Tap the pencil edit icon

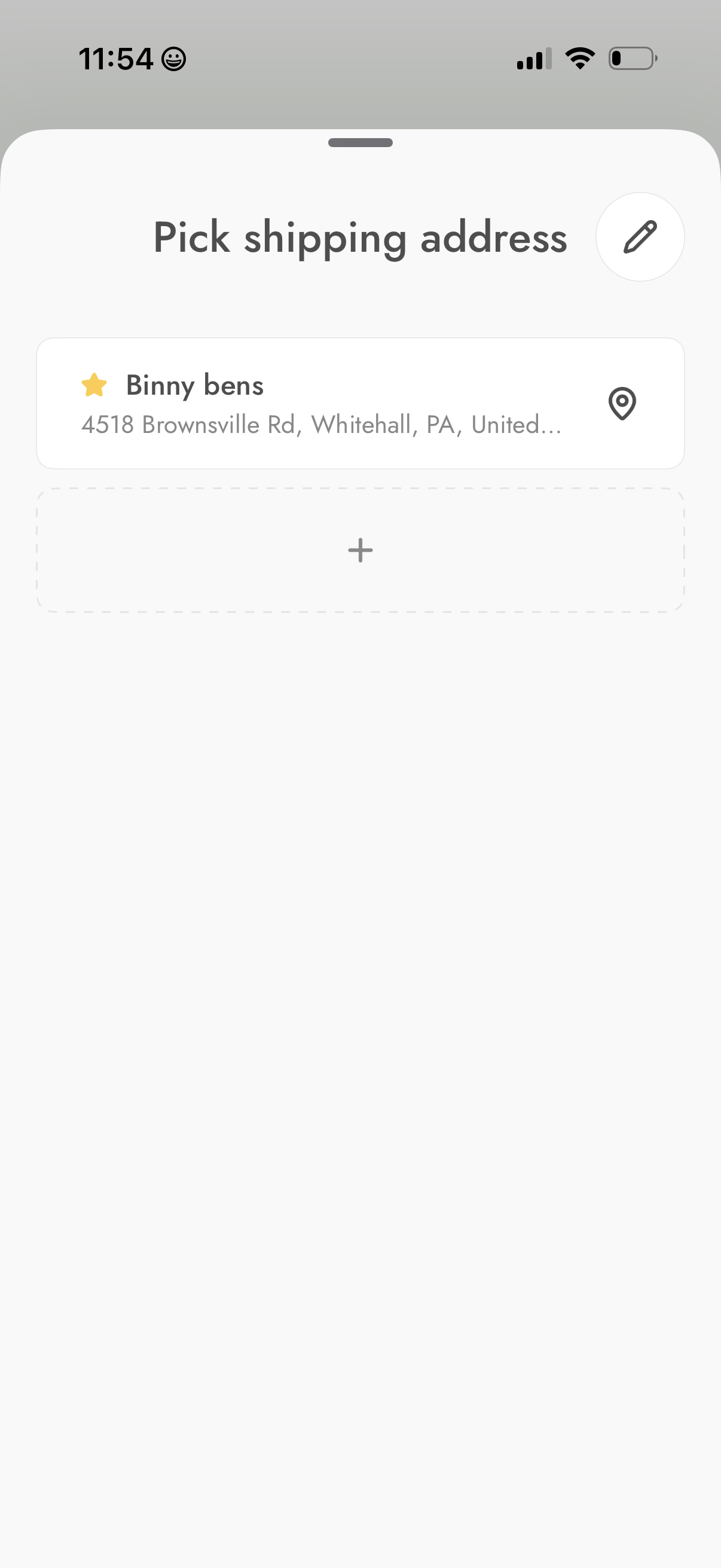click(640, 237)
